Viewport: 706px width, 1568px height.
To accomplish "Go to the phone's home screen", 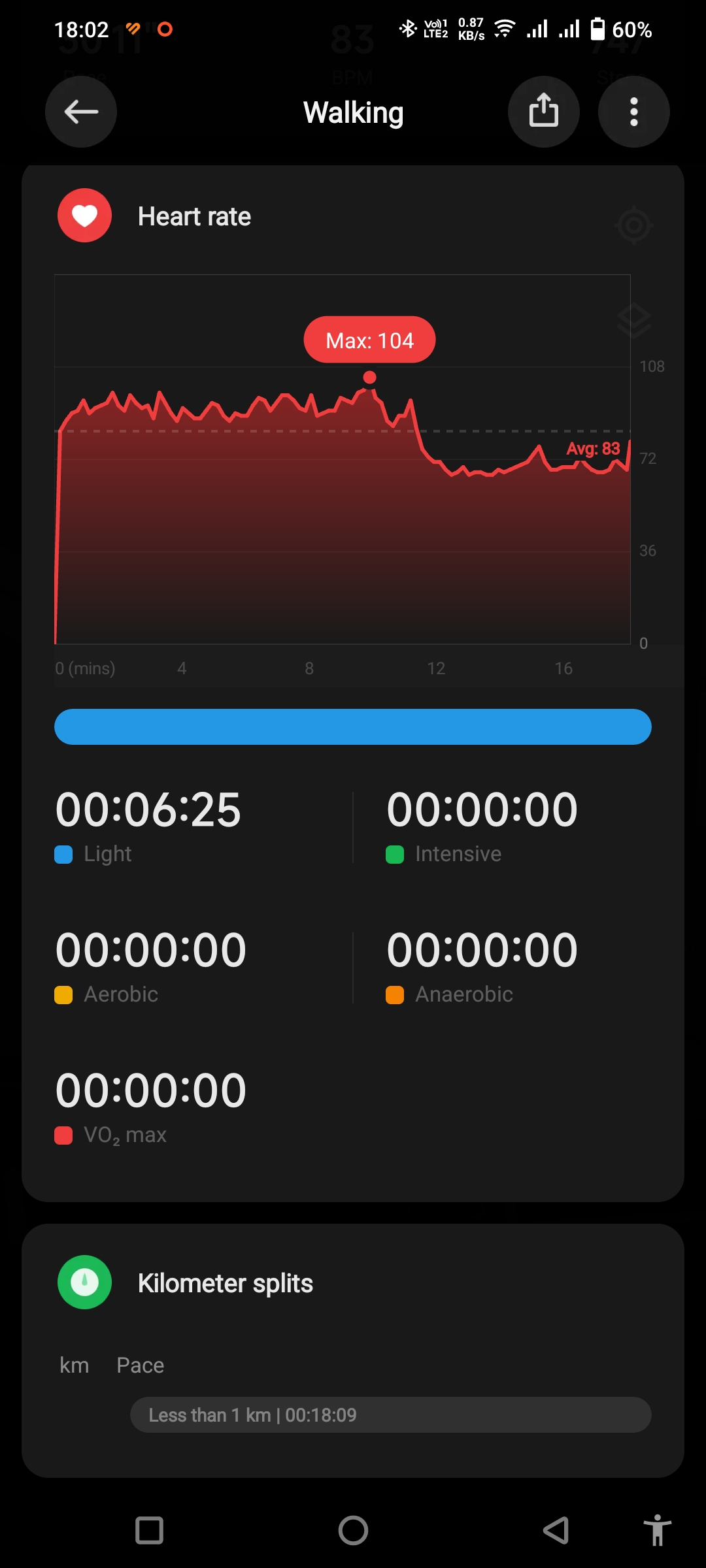I will point(353,1530).
